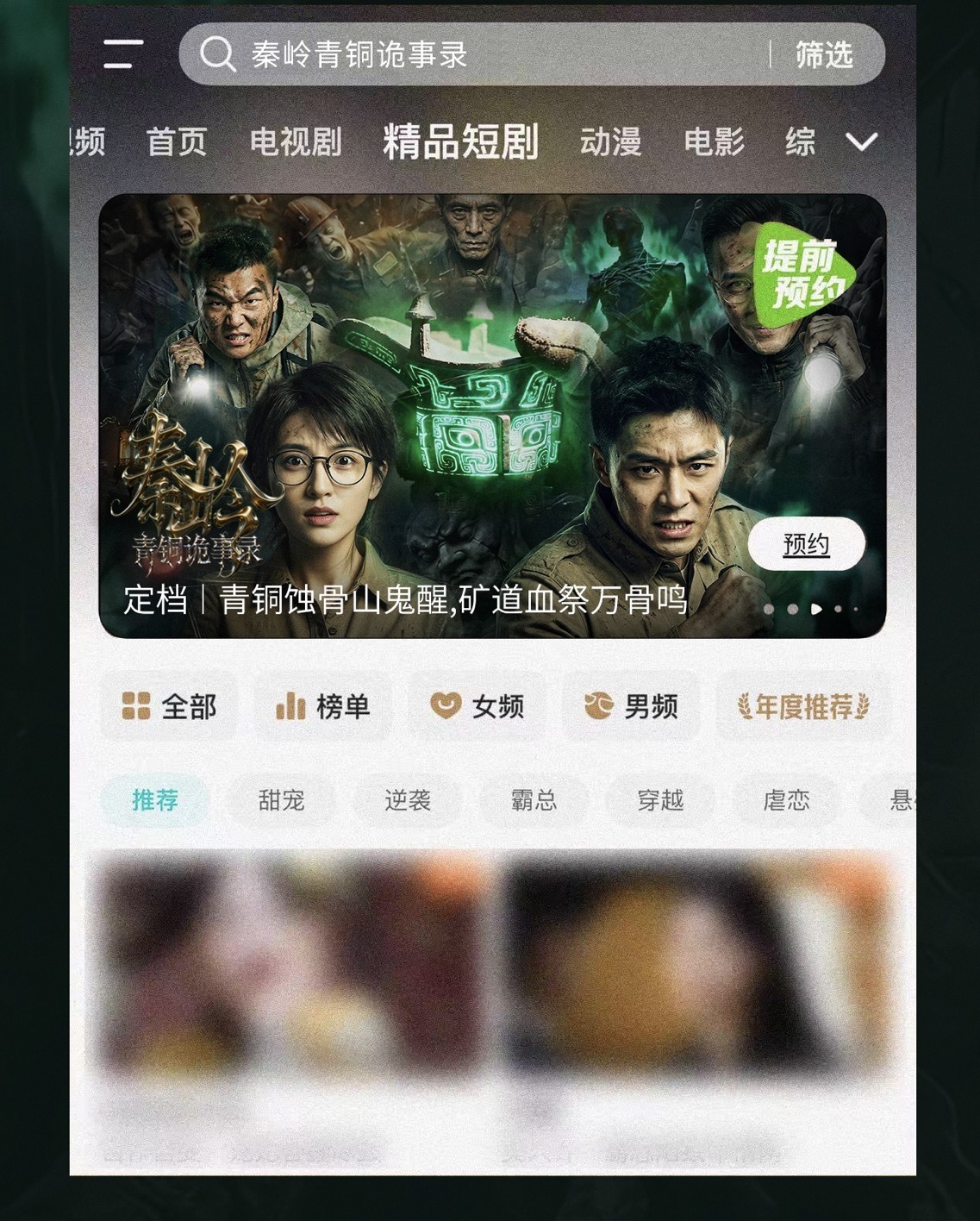Screen dimensions: 980x1221
Task: Expand the channel list chevron
Action: pyautogui.click(x=861, y=141)
